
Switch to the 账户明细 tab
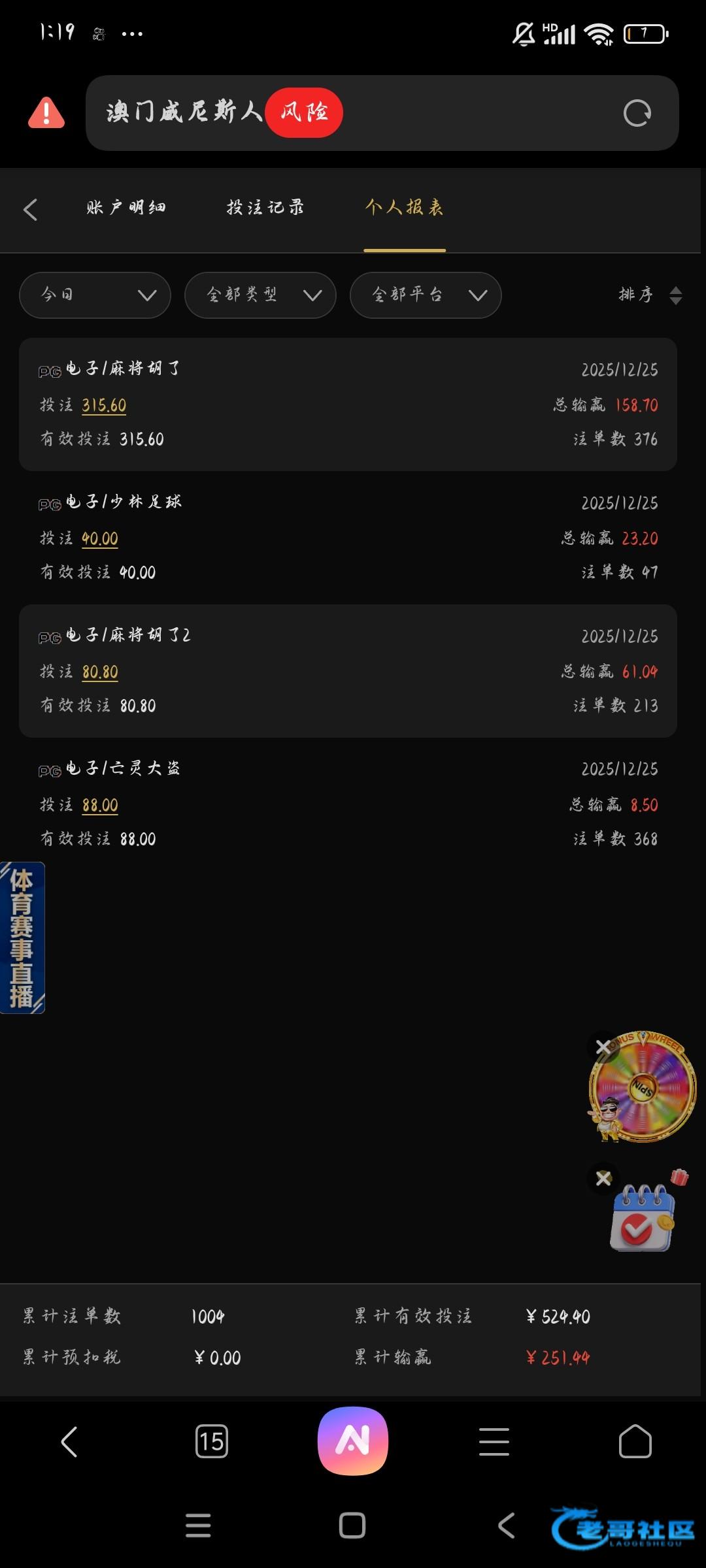point(126,208)
